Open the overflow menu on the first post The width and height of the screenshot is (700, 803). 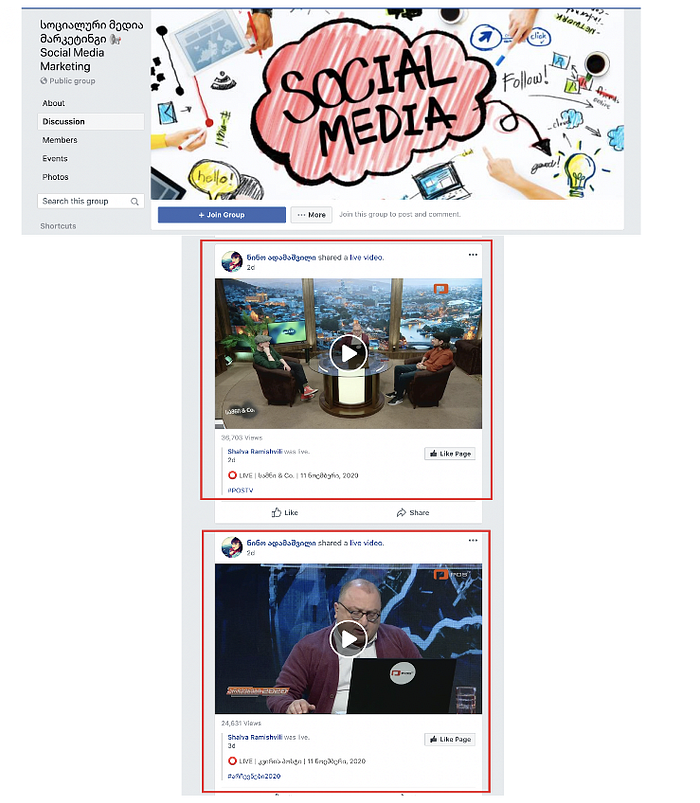pos(473,255)
